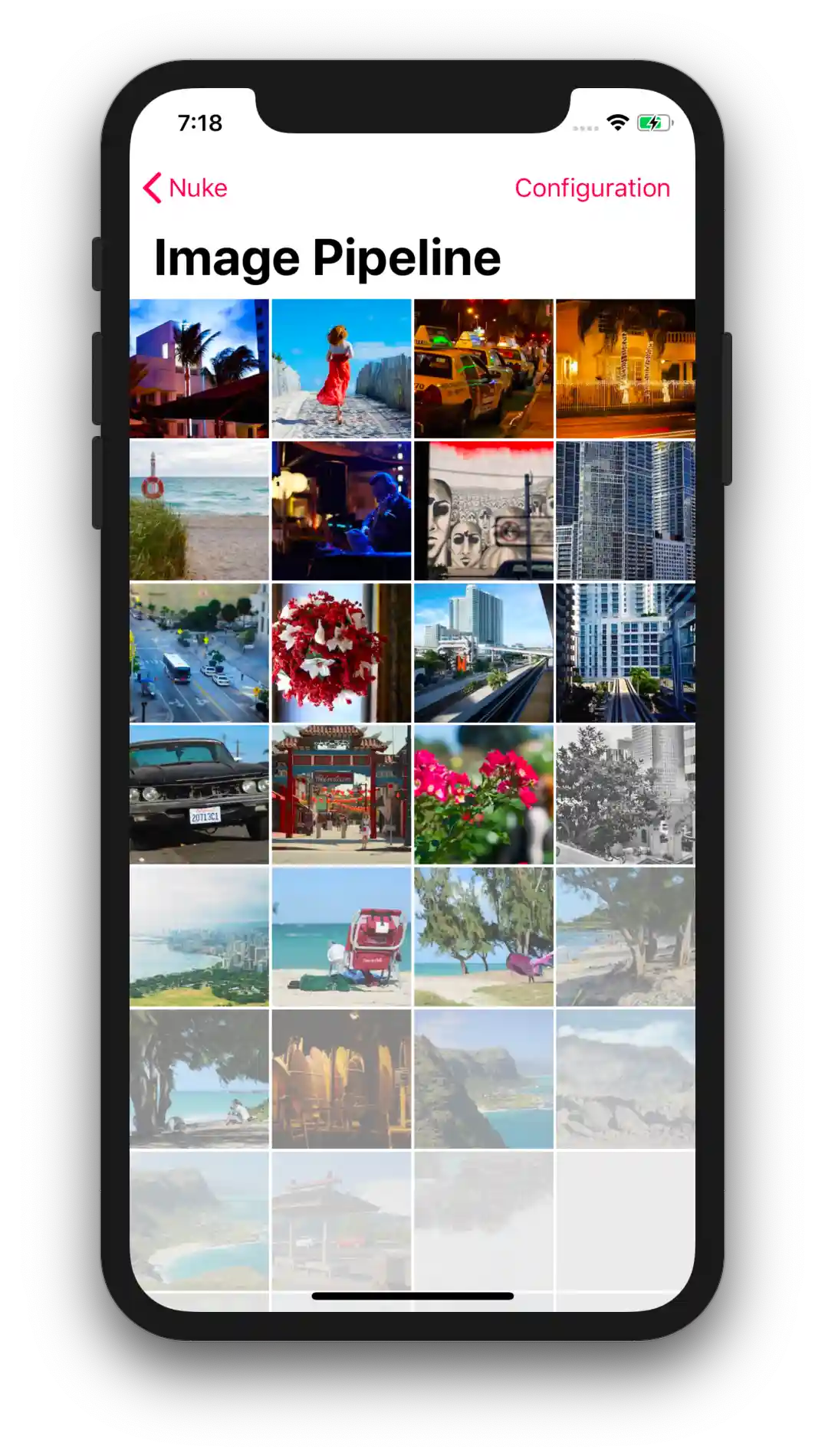Open the yellow taxi cabs photo
825x1456 pixels.
[483, 369]
